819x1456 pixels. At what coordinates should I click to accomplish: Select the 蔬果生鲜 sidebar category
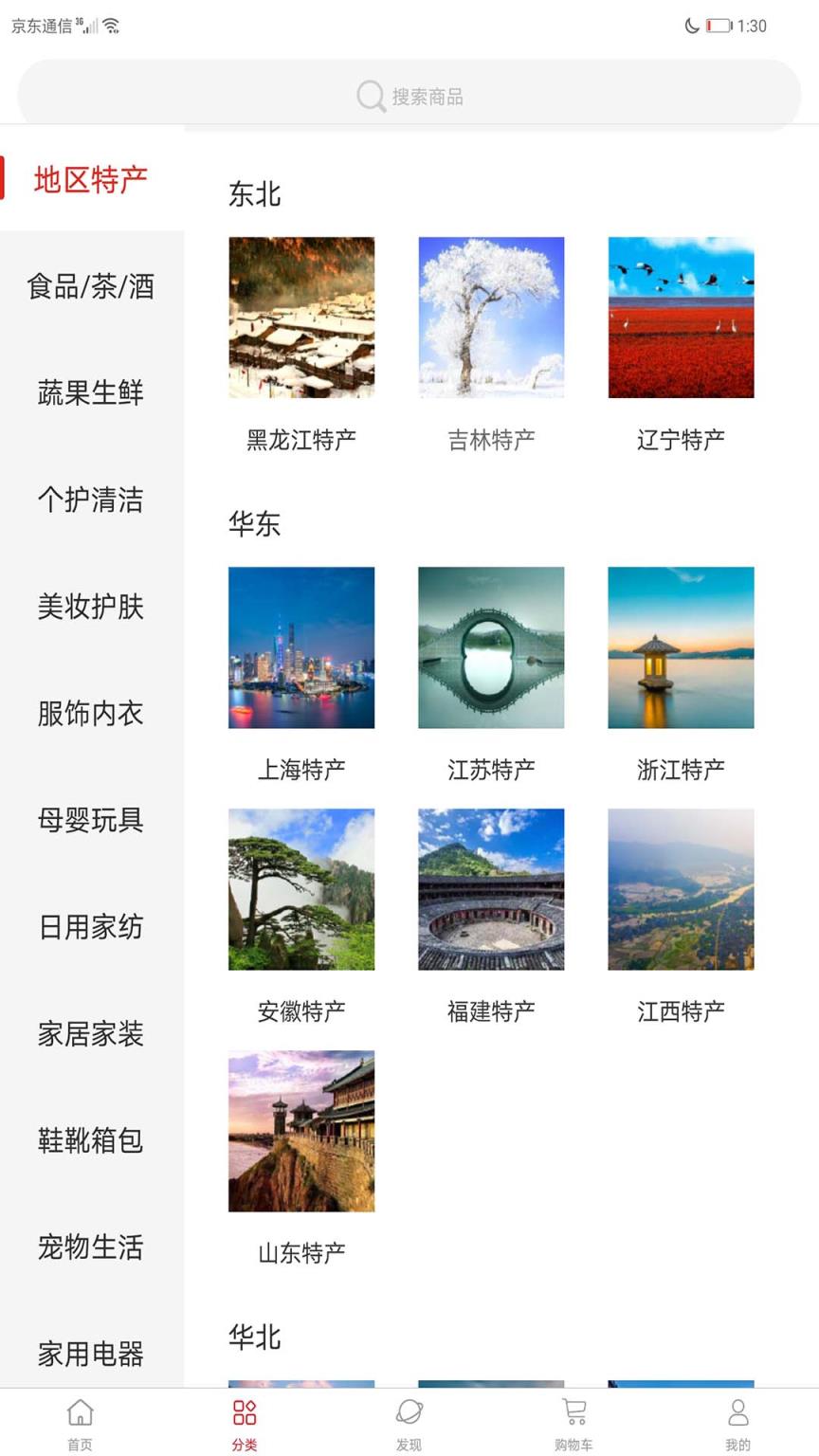[x=91, y=393]
